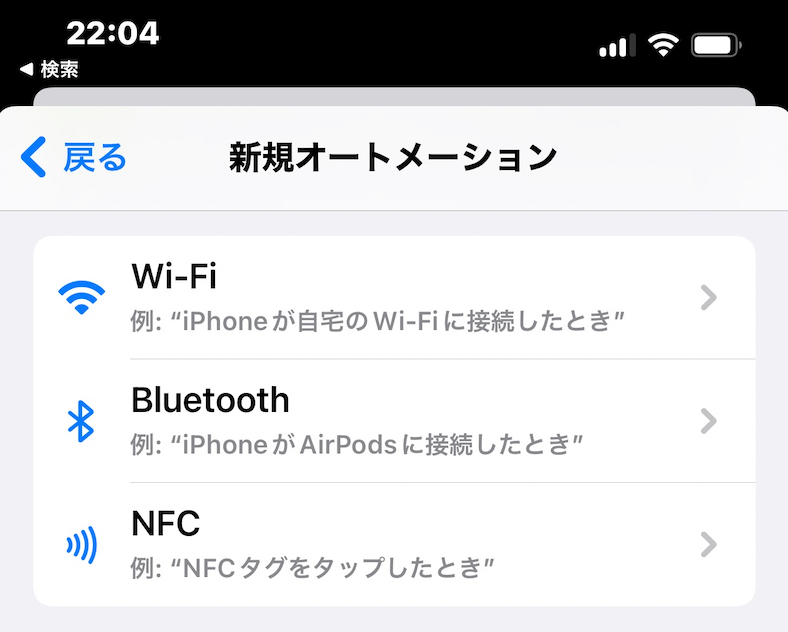788x632 pixels.
Task: Return to the 検索 app in status bar
Action: pyautogui.click(x=50, y=70)
